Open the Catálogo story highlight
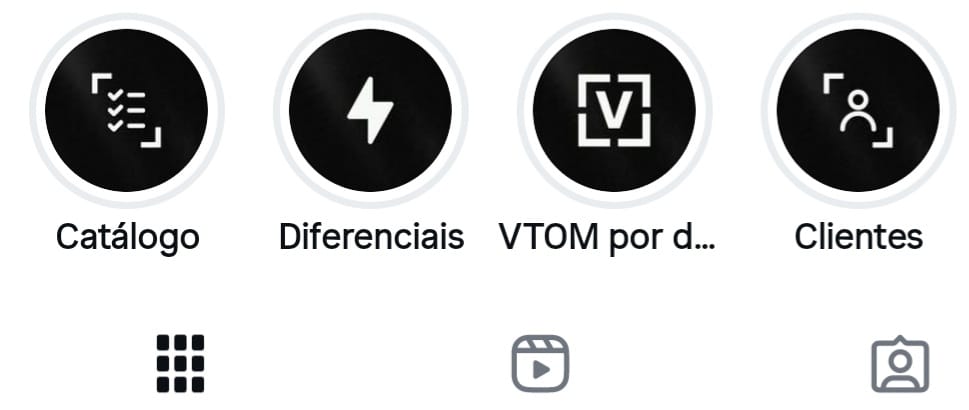The height and width of the screenshot is (410, 969). point(127,111)
